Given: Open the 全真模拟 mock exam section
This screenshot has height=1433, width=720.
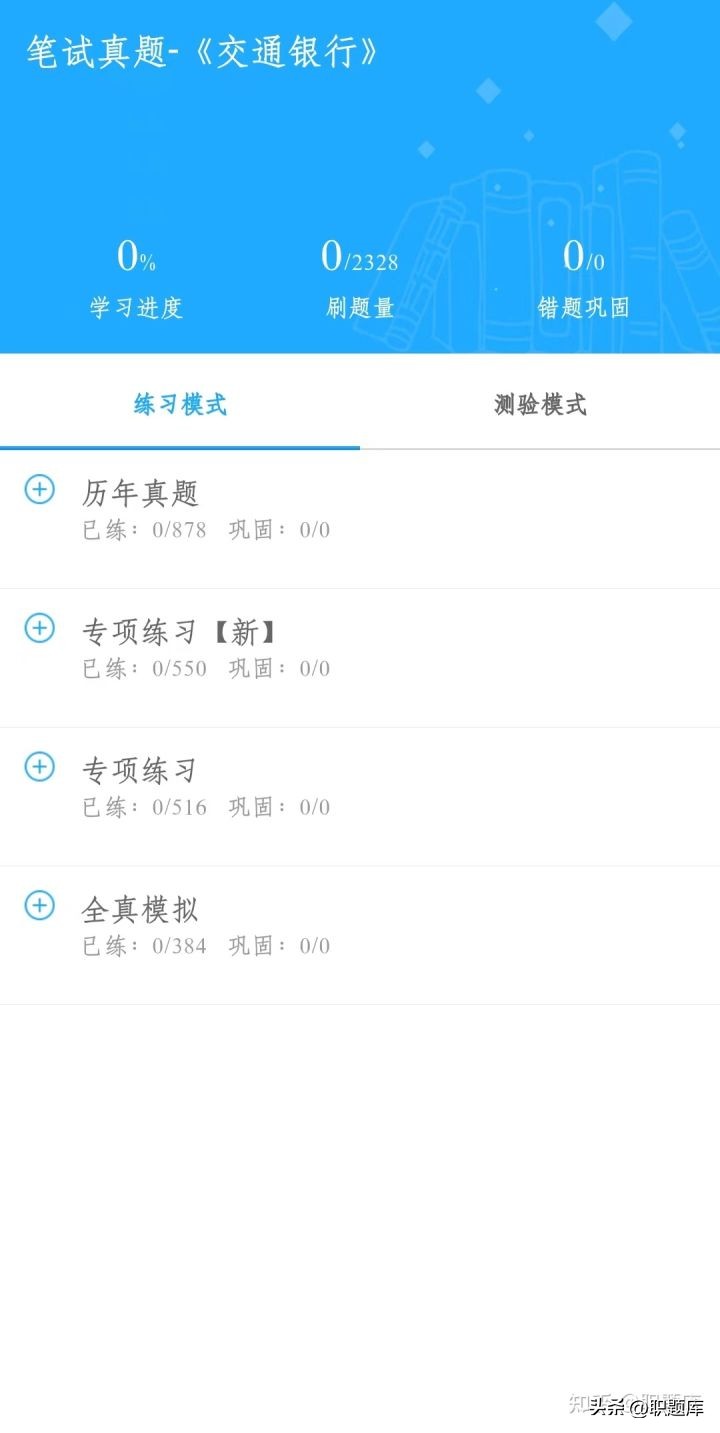Looking at the screenshot, I should [140, 910].
